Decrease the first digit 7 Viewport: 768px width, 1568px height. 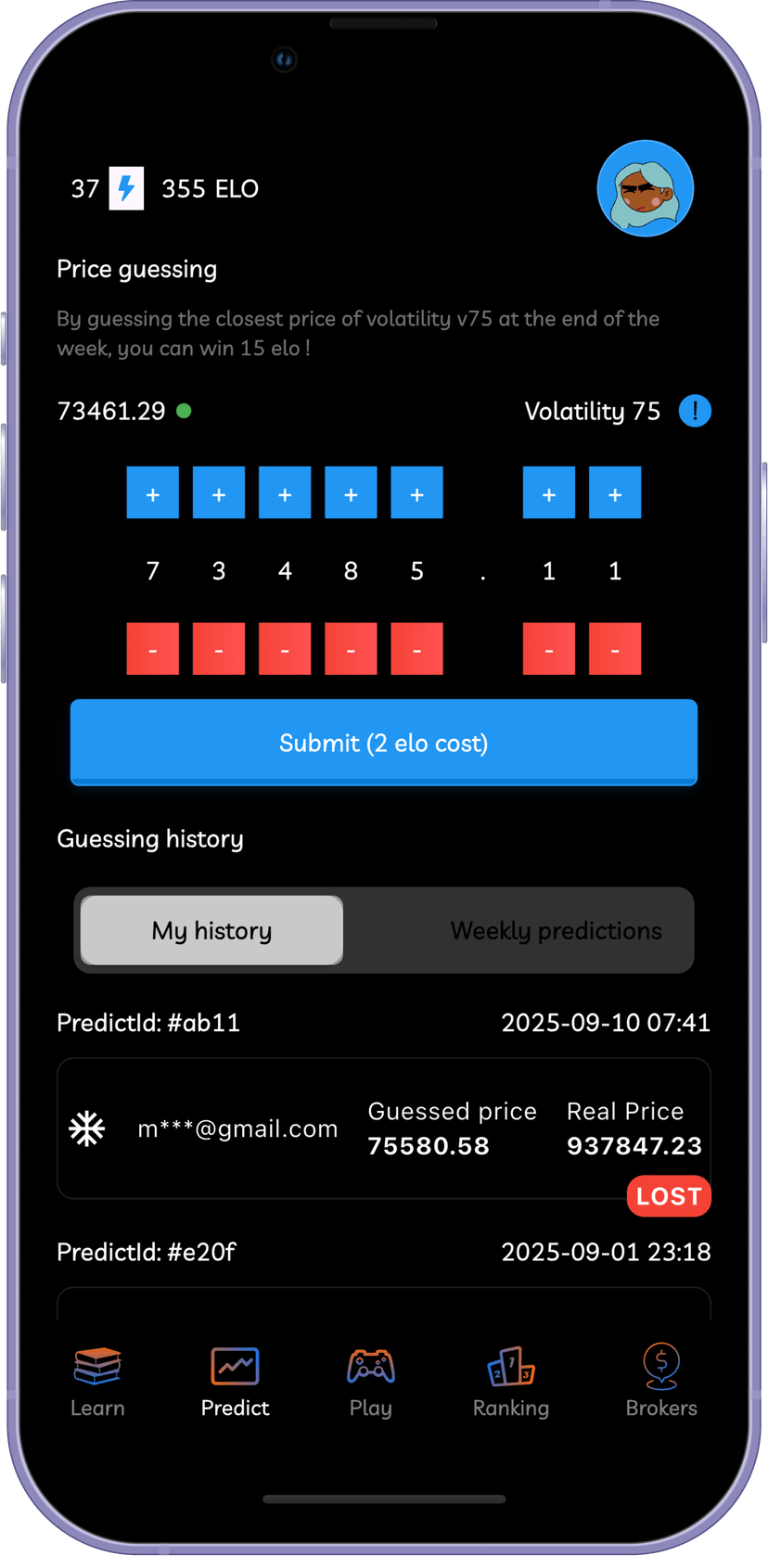click(x=153, y=648)
